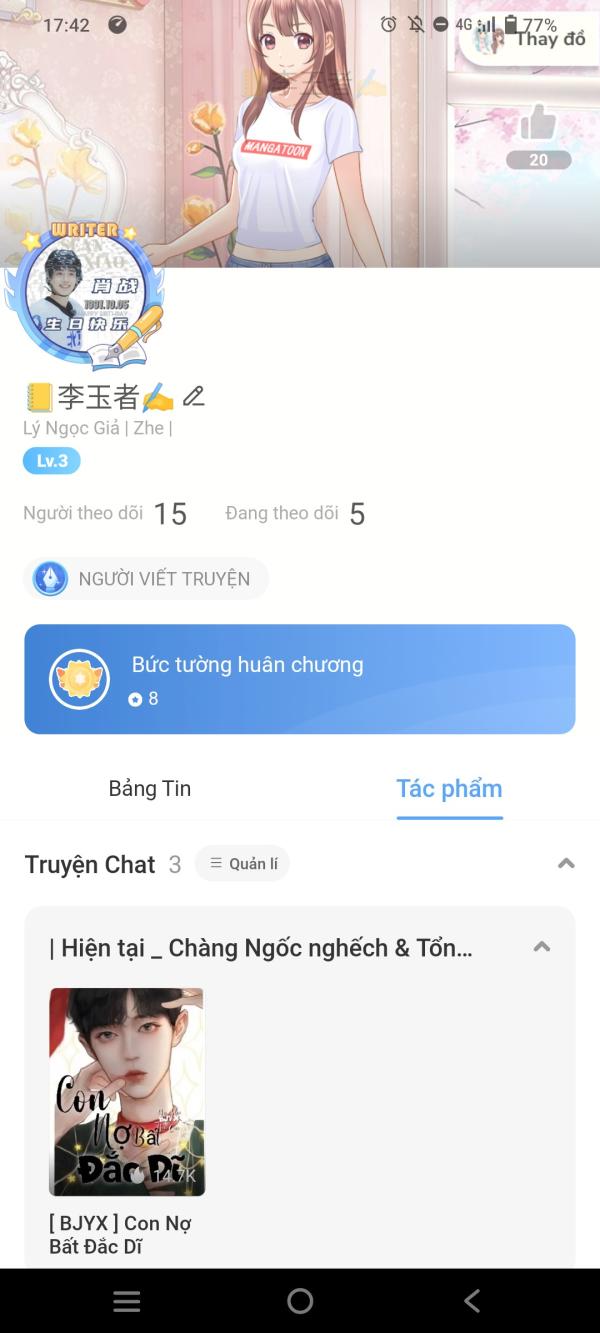Screen dimensions: 600x1333
Task: Collapse the Hiện tại _ Chàng Ngốc group
Action: point(542,947)
